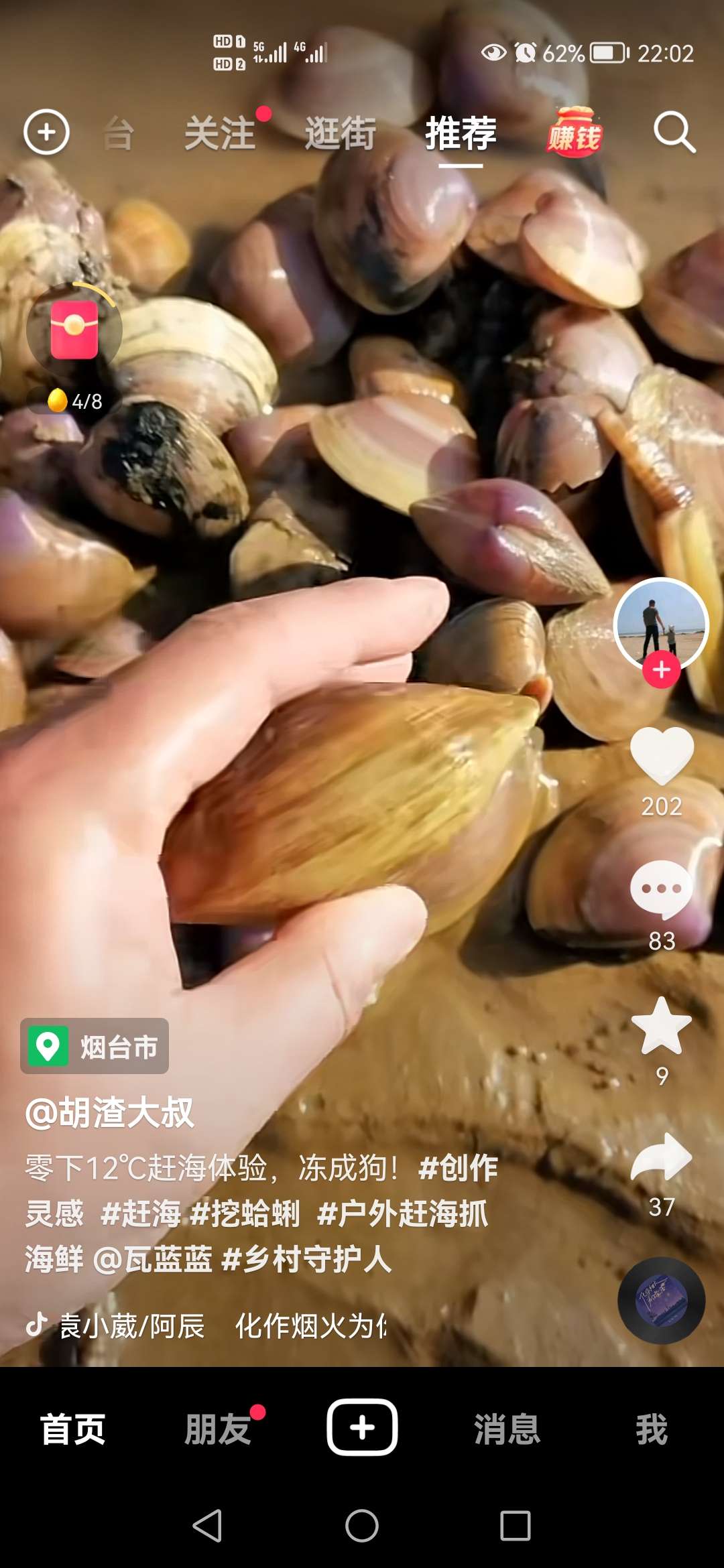Favorite this video with the star
Image resolution: width=724 pixels, height=1568 pixels.
(x=662, y=1025)
